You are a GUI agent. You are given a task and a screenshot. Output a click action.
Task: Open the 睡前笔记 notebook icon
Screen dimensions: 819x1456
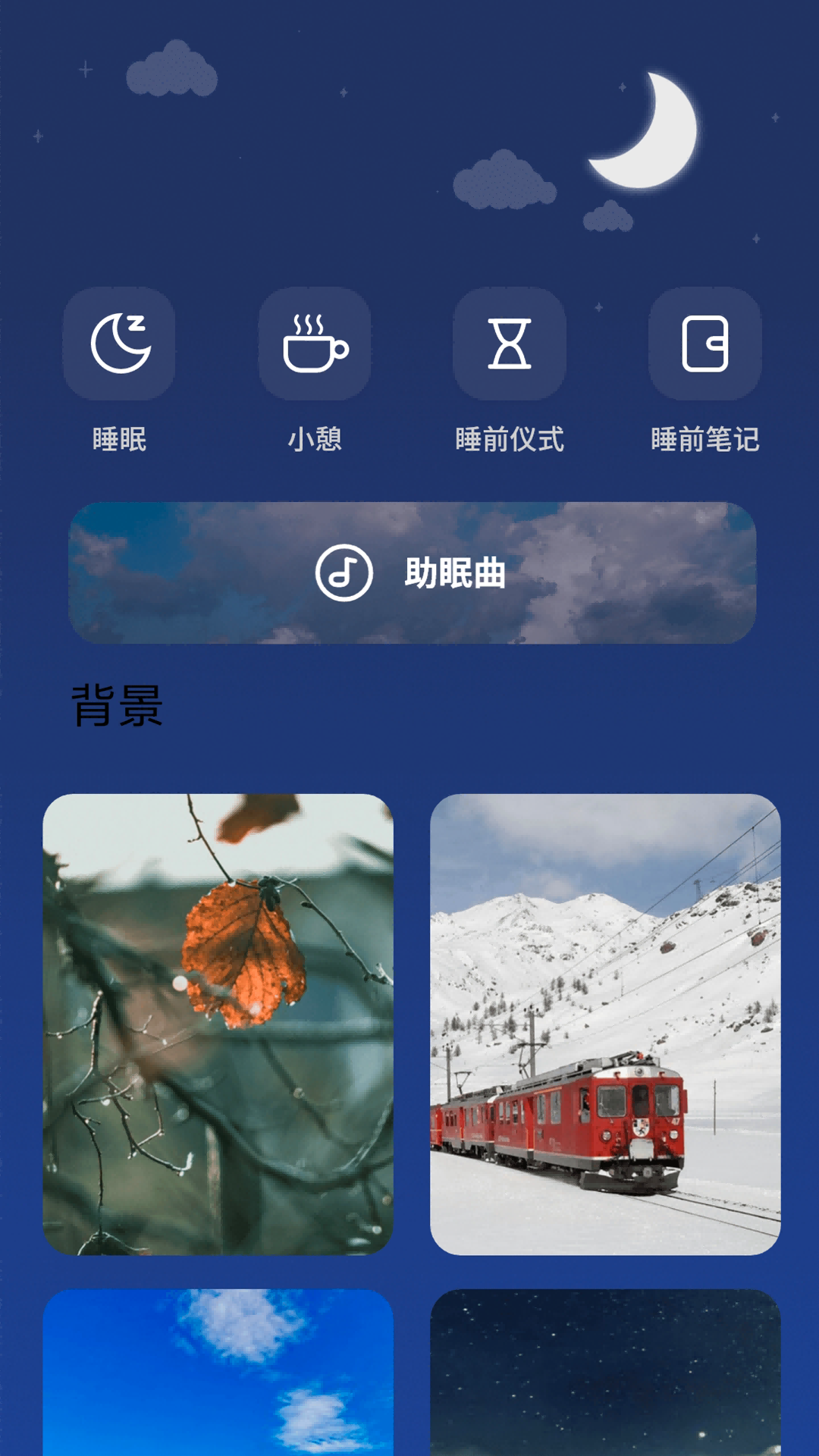click(x=704, y=345)
